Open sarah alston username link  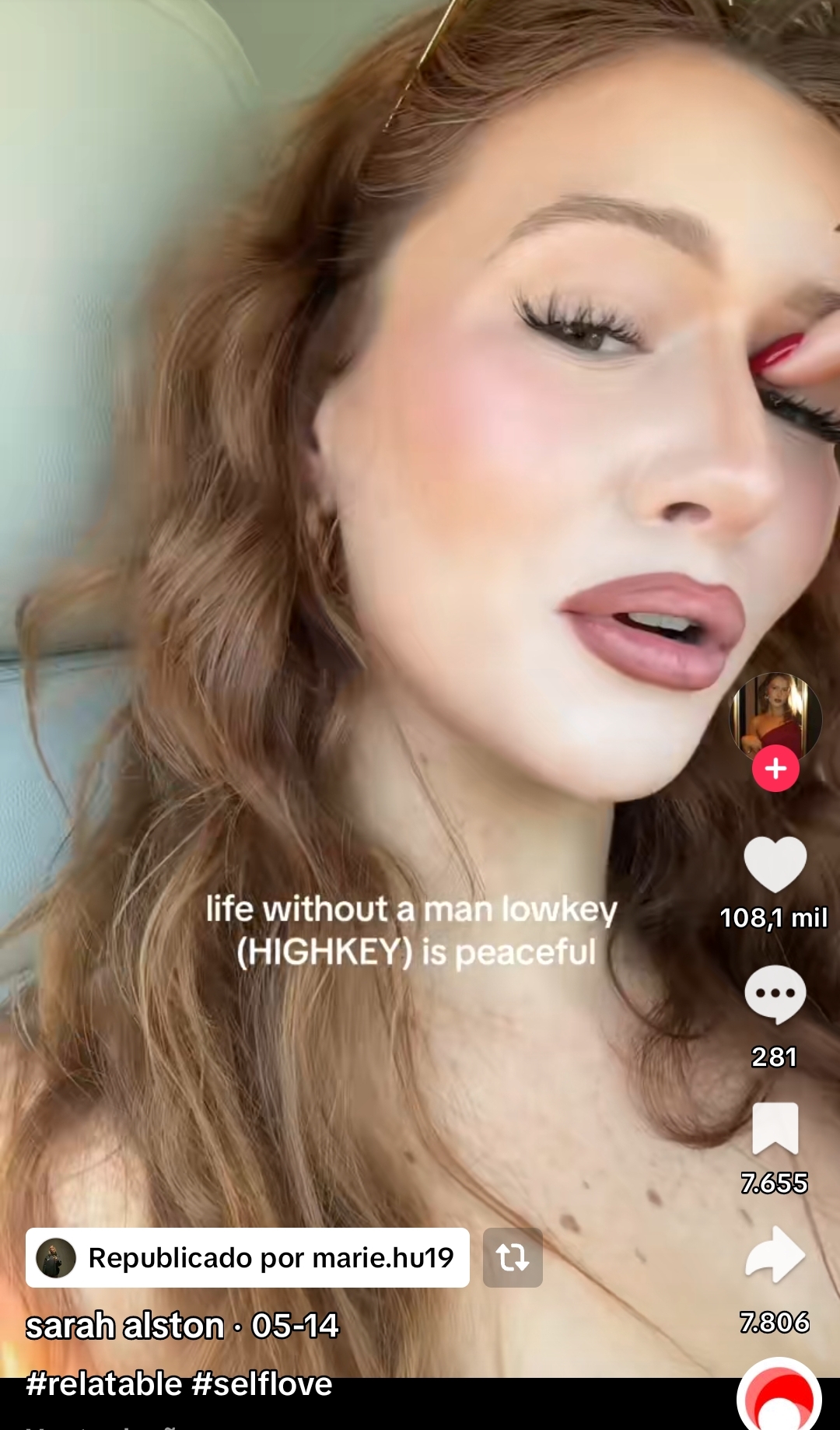pyautogui.click(x=125, y=1326)
